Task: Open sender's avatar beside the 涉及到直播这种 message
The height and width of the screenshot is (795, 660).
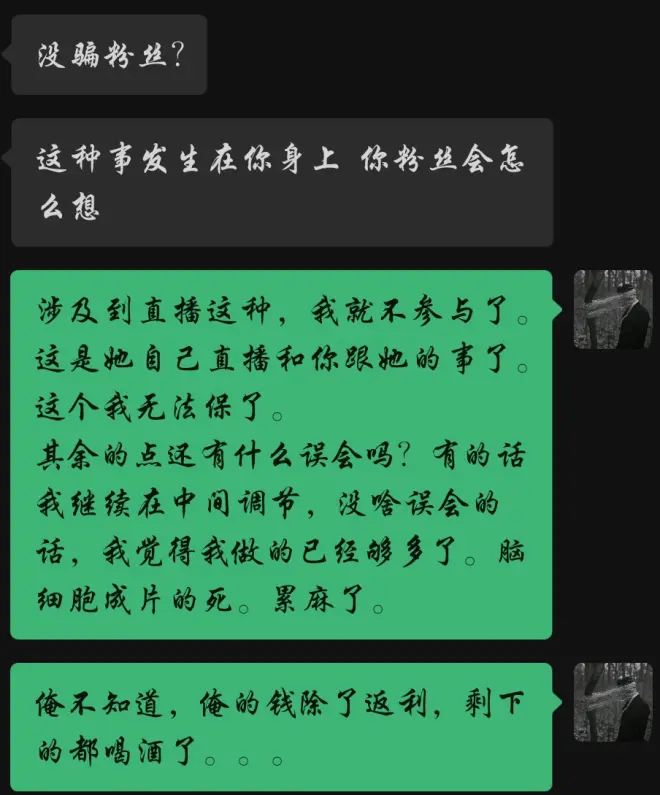Action: (x=612, y=309)
